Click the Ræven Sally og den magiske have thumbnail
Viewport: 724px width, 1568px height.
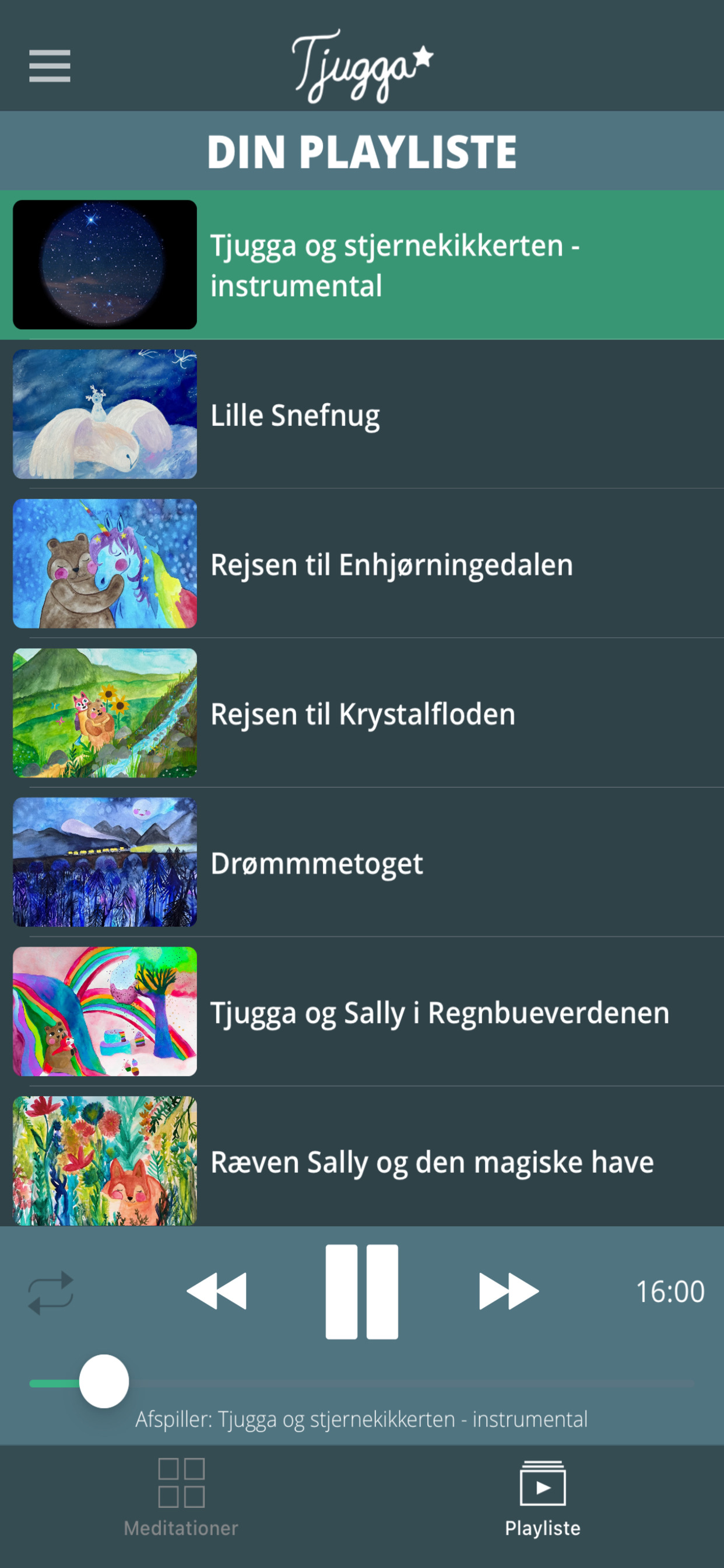point(105,1161)
